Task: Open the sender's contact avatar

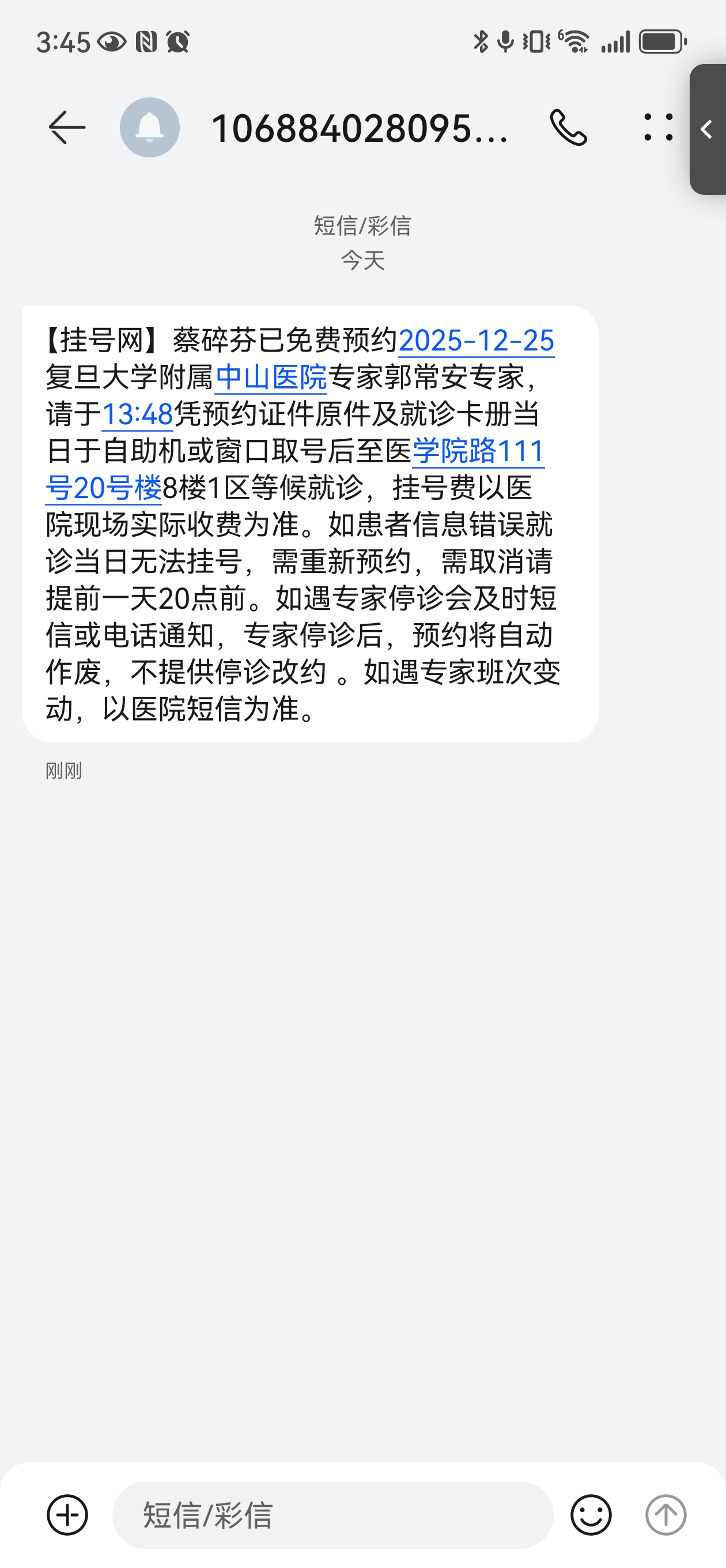Action: (x=150, y=128)
